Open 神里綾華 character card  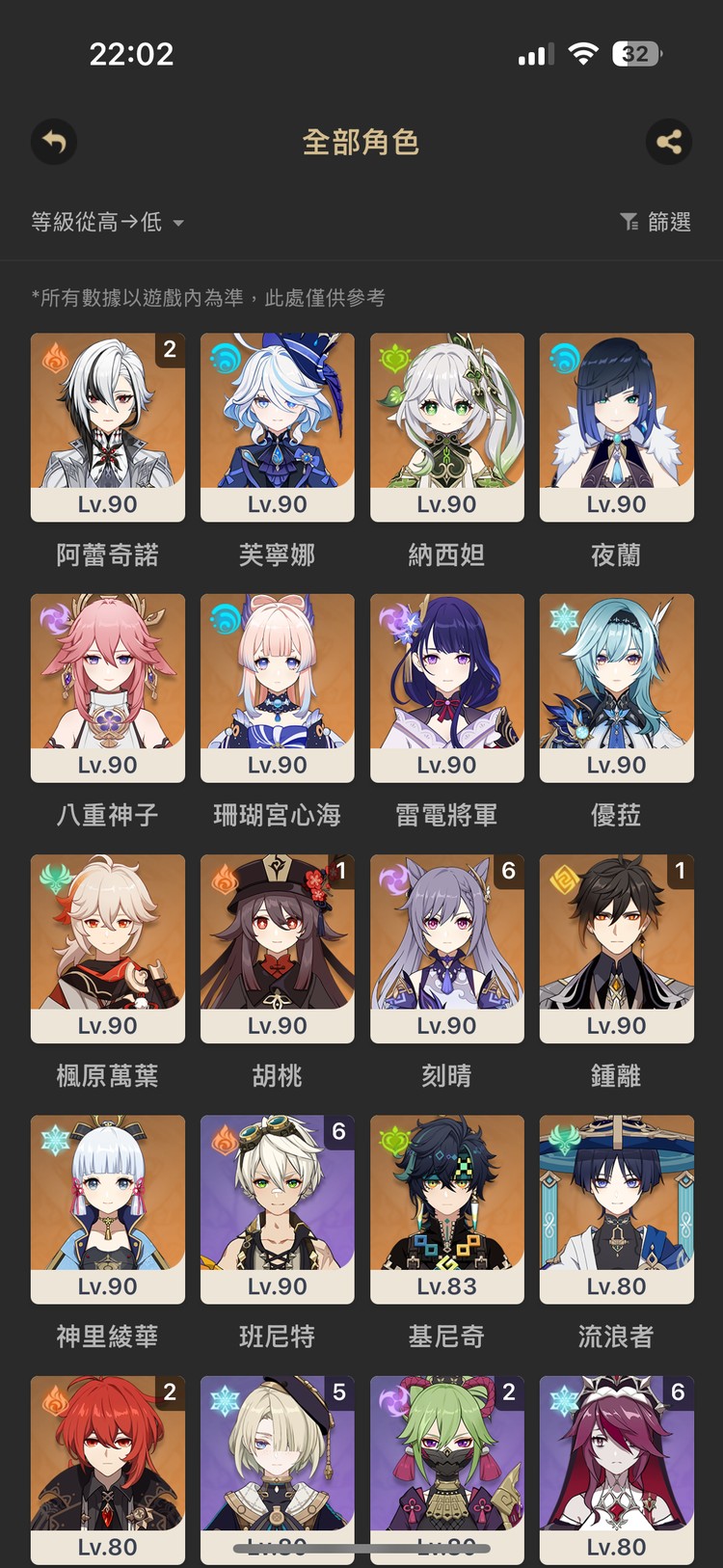(108, 1208)
